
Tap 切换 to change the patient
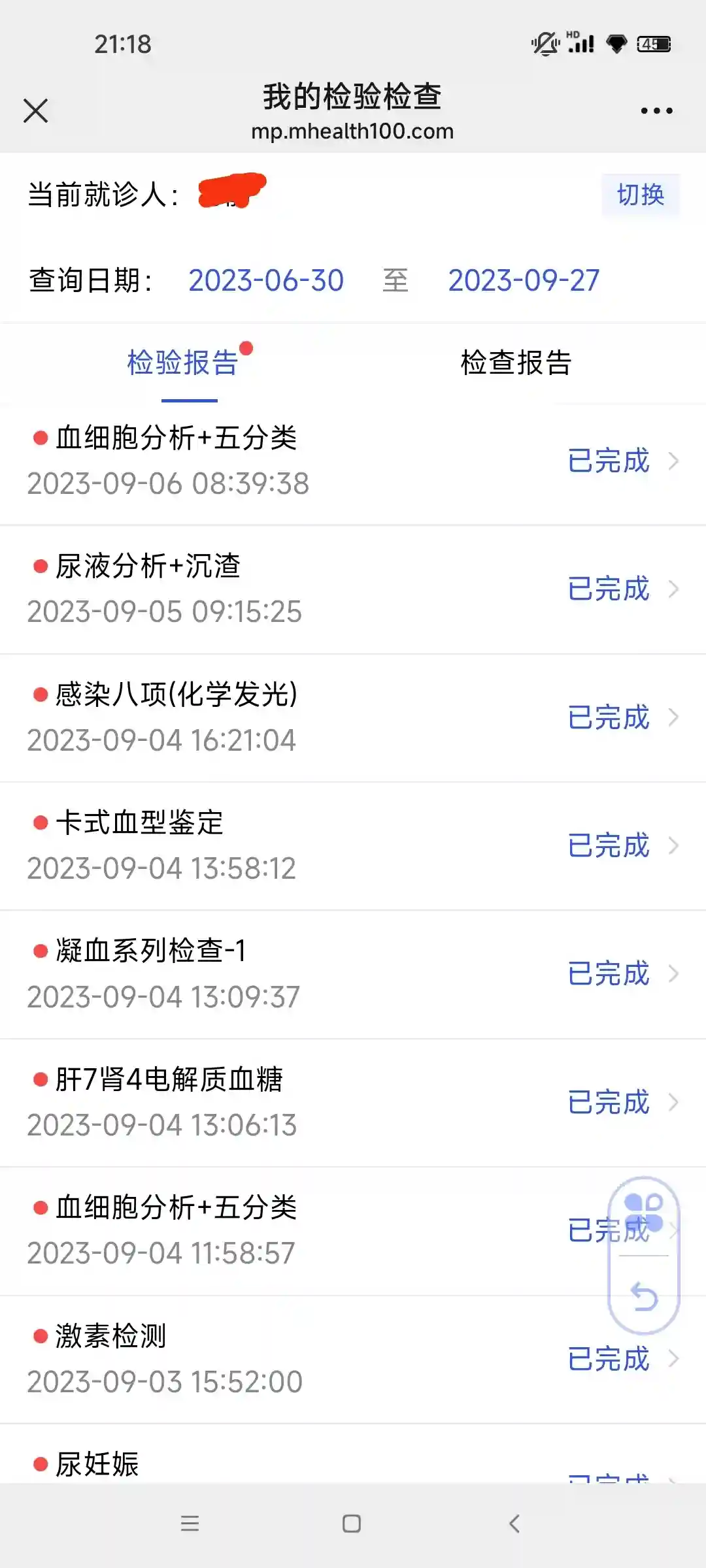640,195
